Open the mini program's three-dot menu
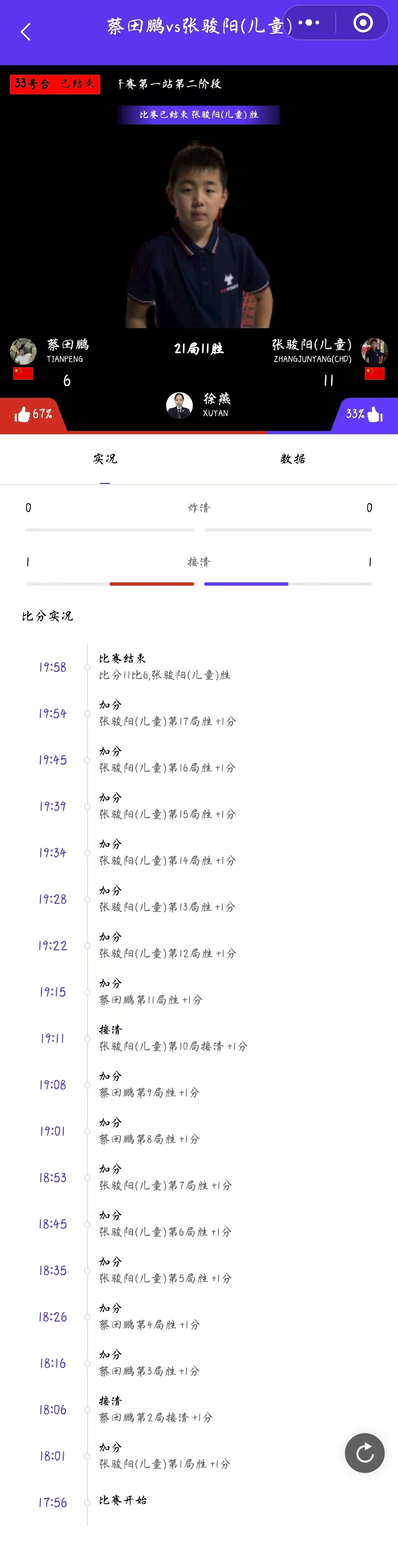Viewport: 398px width, 1568px height. point(308,23)
